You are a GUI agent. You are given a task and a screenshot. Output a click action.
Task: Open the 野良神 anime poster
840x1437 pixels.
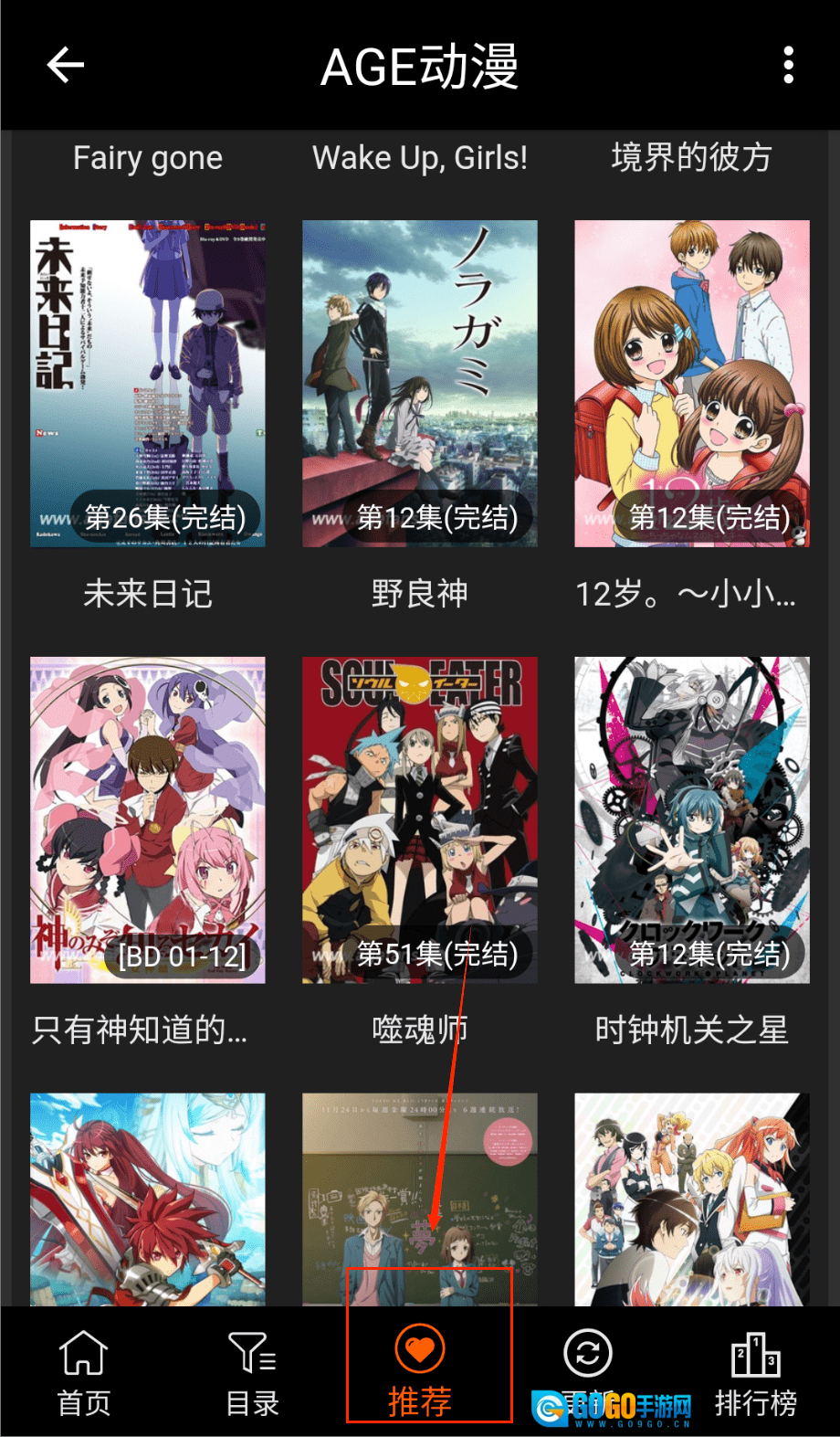(x=420, y=383)
